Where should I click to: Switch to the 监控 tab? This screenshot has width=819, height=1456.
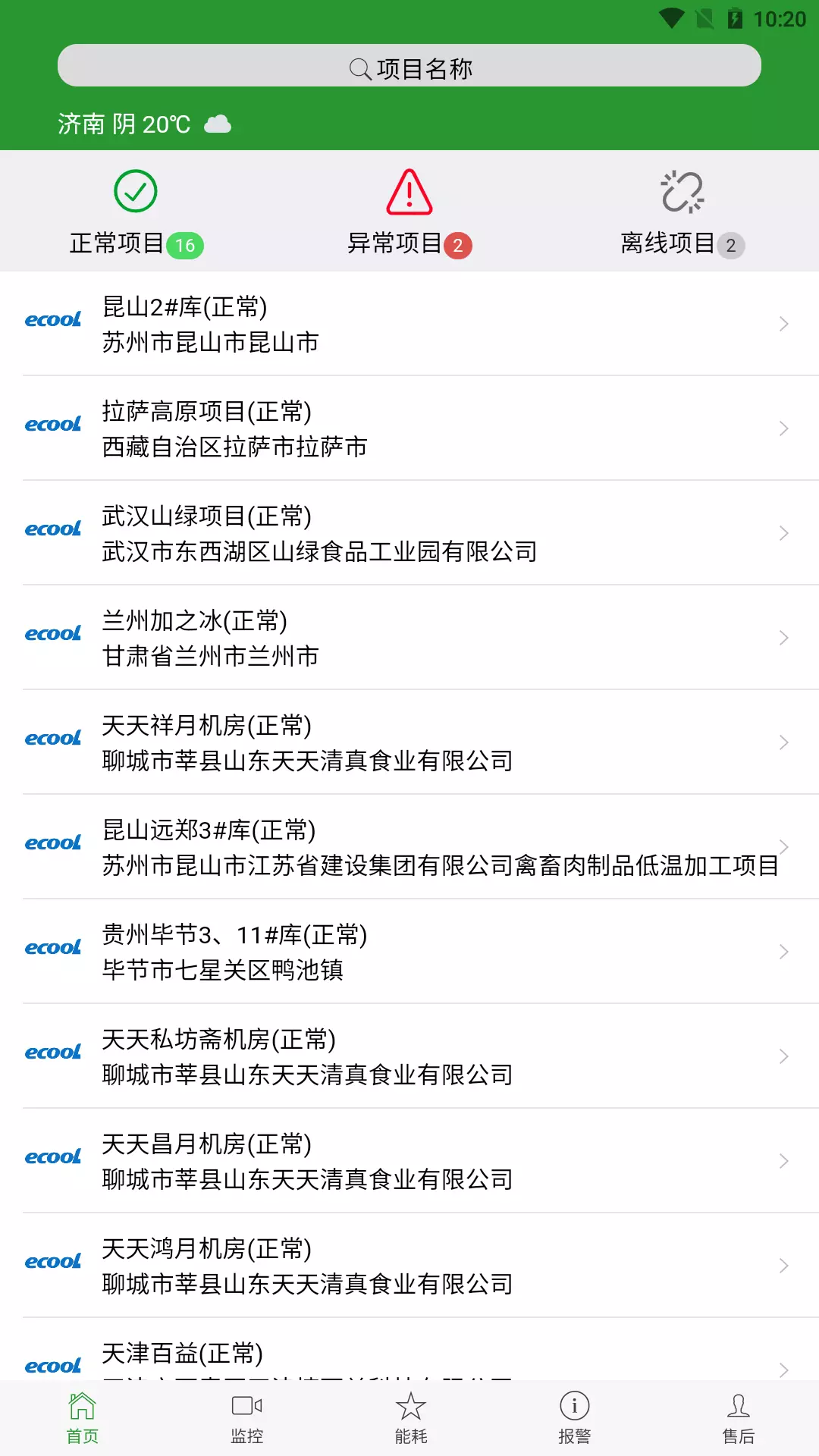[x=246, y=1418]
